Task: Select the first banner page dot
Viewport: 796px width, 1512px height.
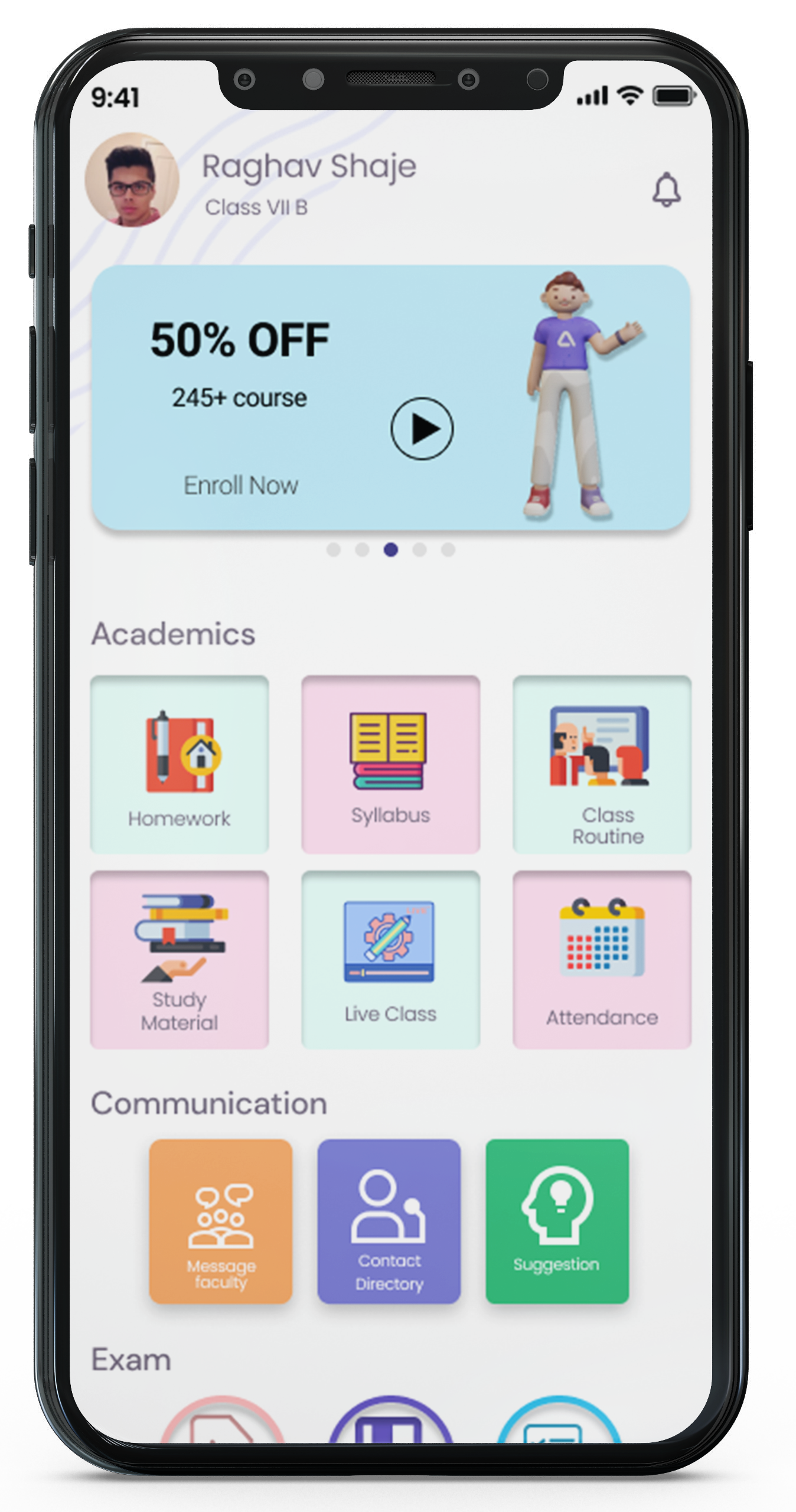Action: coord(333,550)
